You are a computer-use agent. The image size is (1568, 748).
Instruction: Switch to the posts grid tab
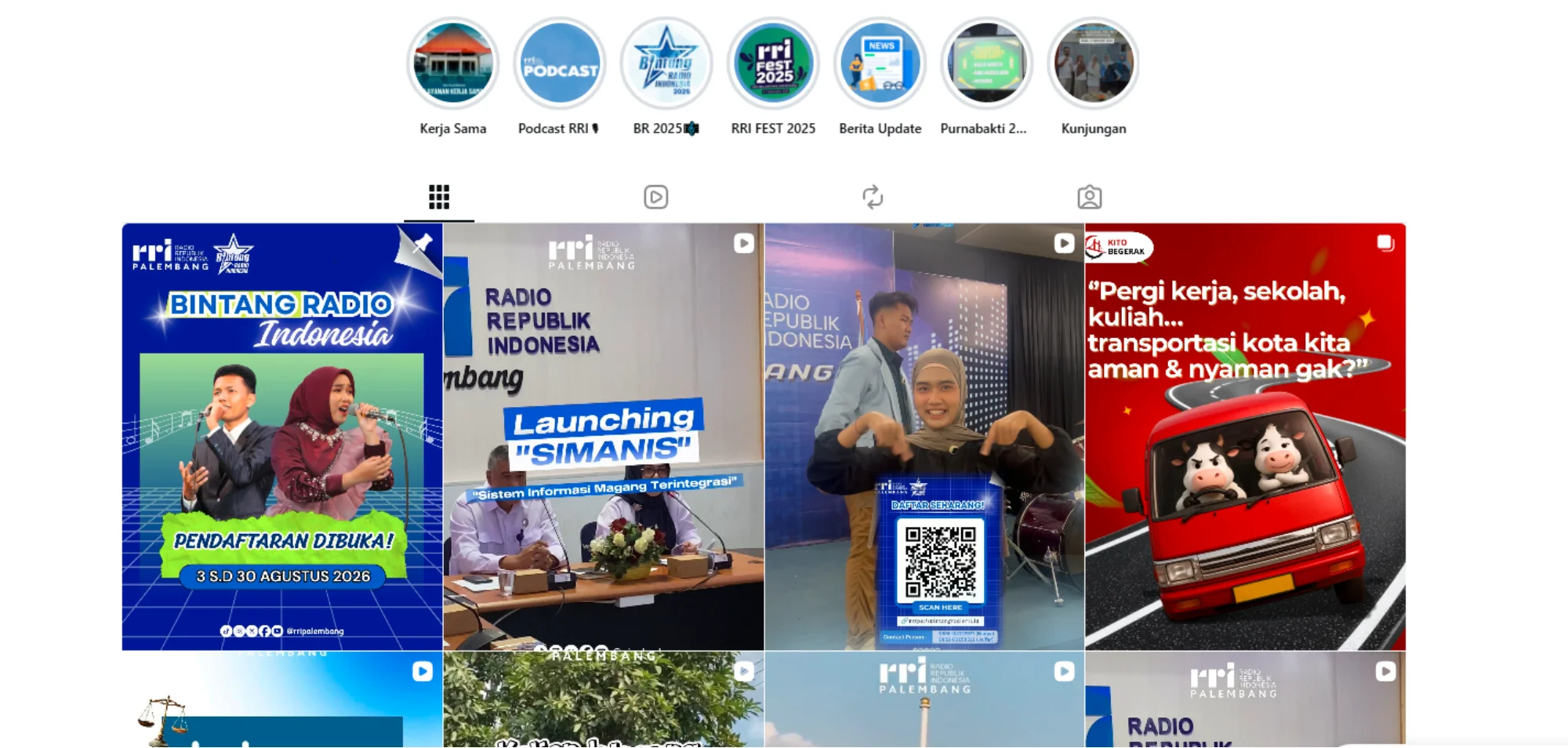coord(439,197)
